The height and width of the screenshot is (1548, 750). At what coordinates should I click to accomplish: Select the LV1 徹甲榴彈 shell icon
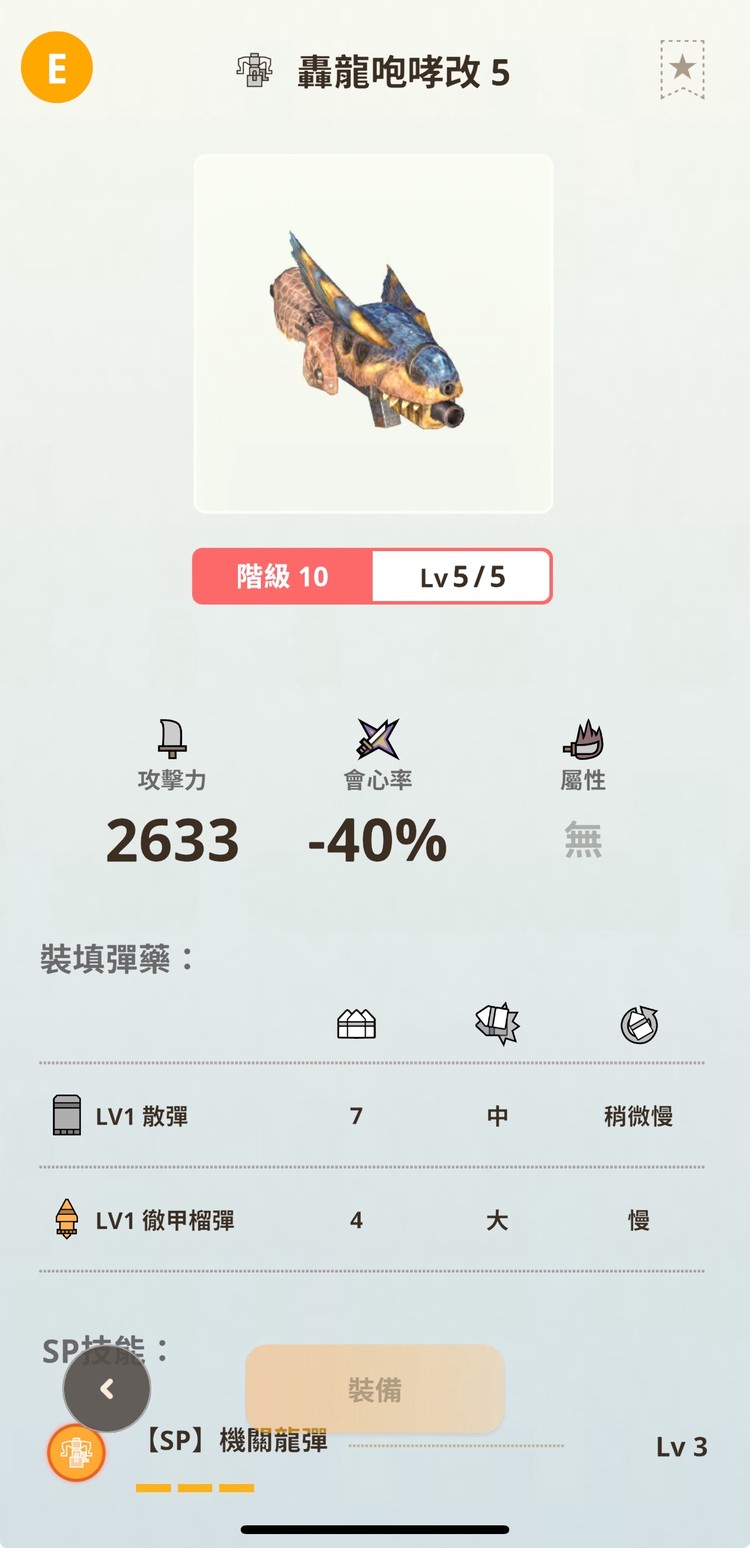pyautogui.click(x=66, y=1220)
